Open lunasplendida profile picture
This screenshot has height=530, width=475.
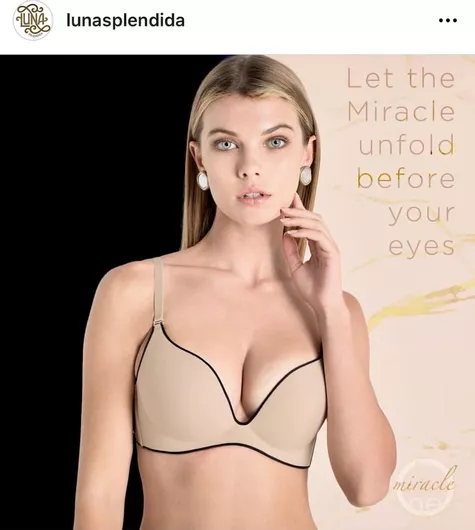(x=33, y=20)
